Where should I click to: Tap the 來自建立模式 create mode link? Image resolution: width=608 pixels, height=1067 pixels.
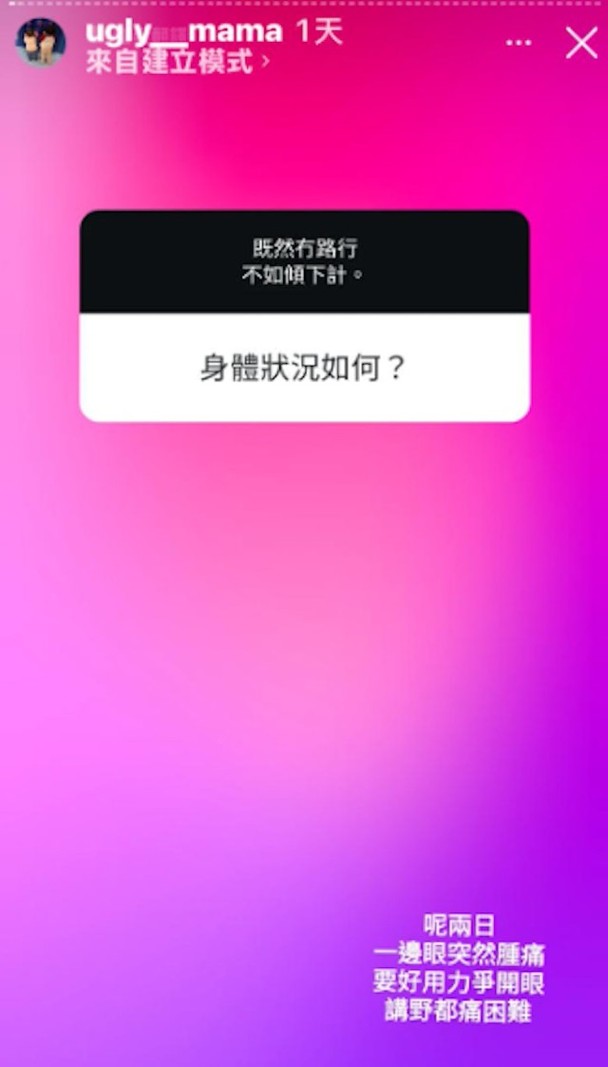(177, 62)
